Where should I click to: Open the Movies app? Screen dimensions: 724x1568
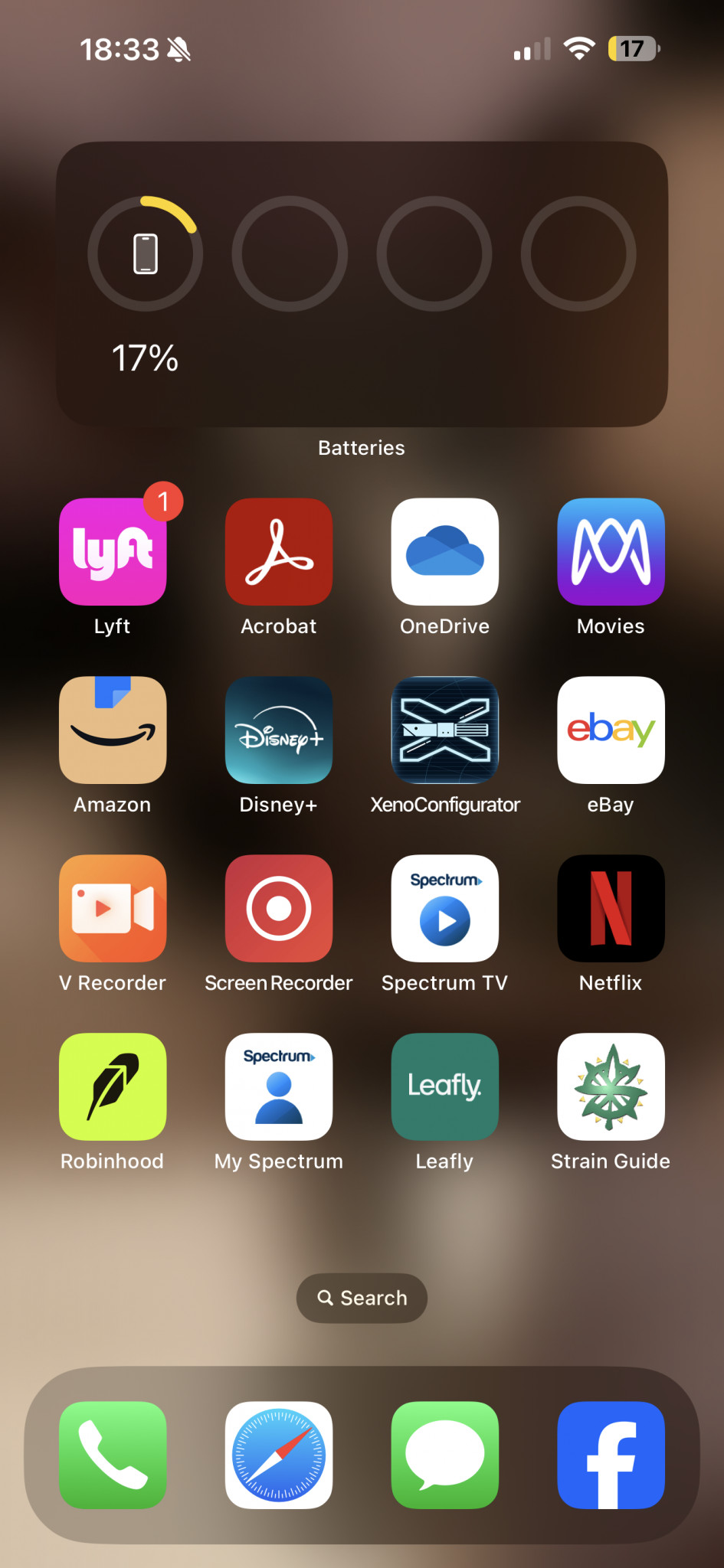[611, 552]
